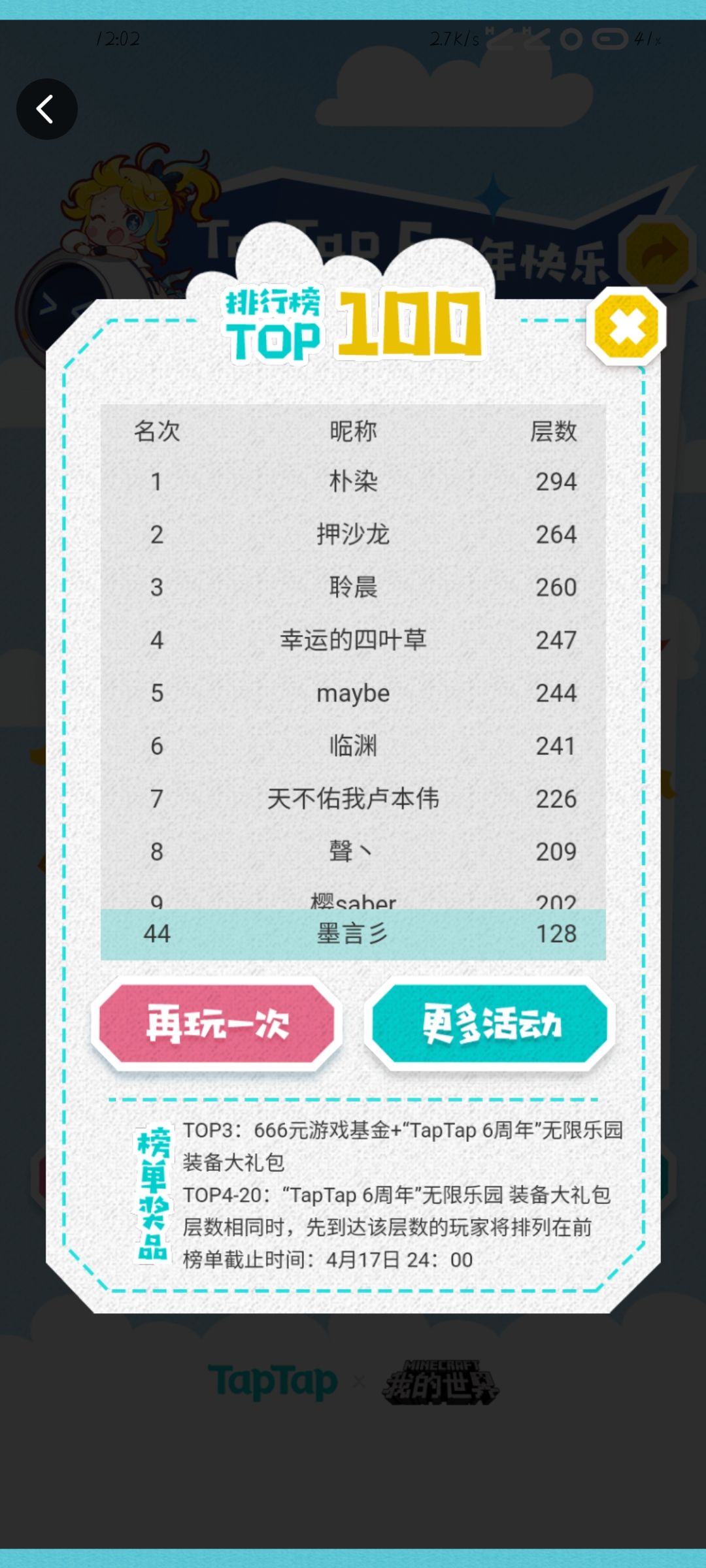
Task: Select rank 7 player 天不佑我卢本伟
Action: pyautogui.click(x=353, y=798)
